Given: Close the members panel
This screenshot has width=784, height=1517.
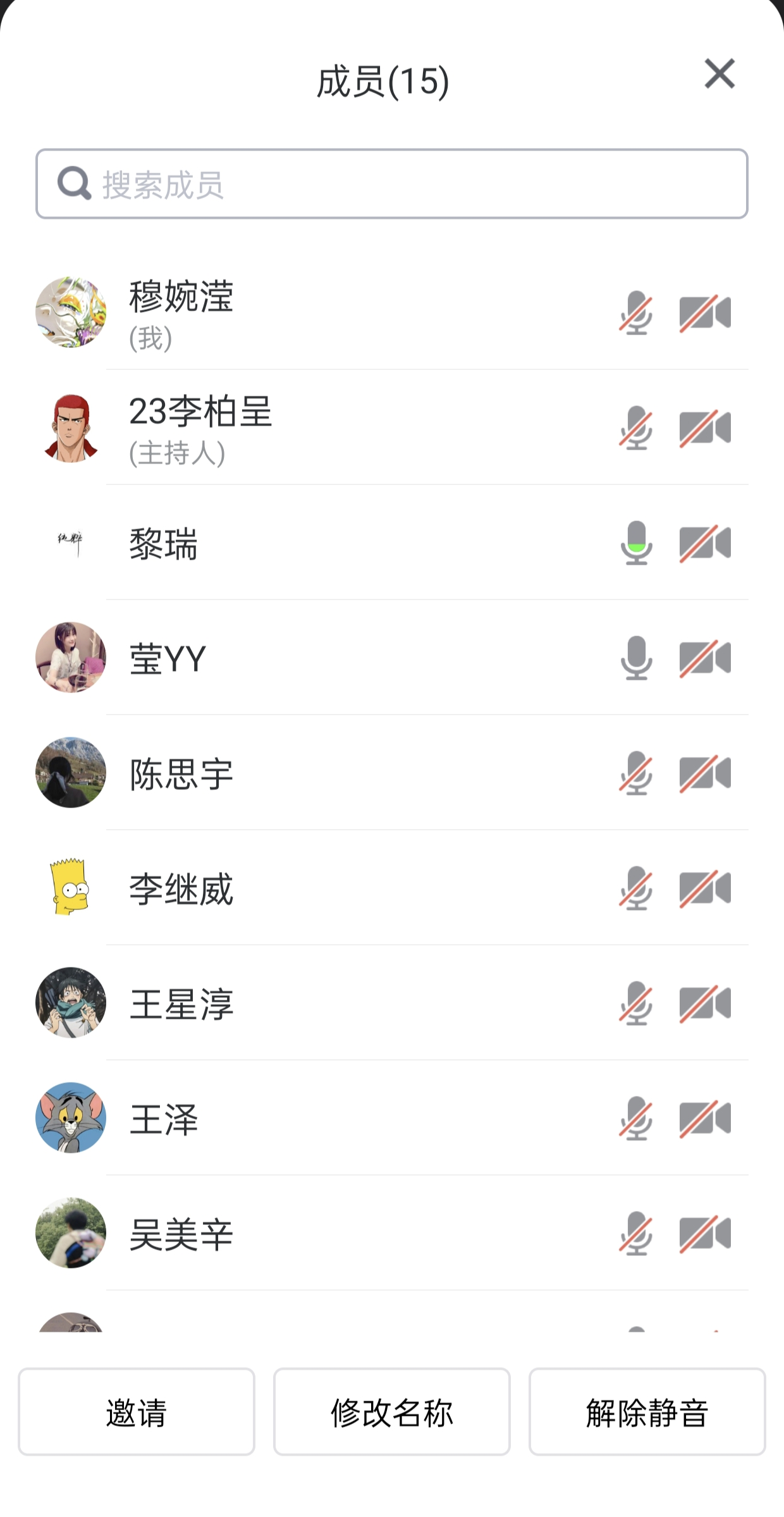Looking at the screenshot, I should [x=720, y=74].
